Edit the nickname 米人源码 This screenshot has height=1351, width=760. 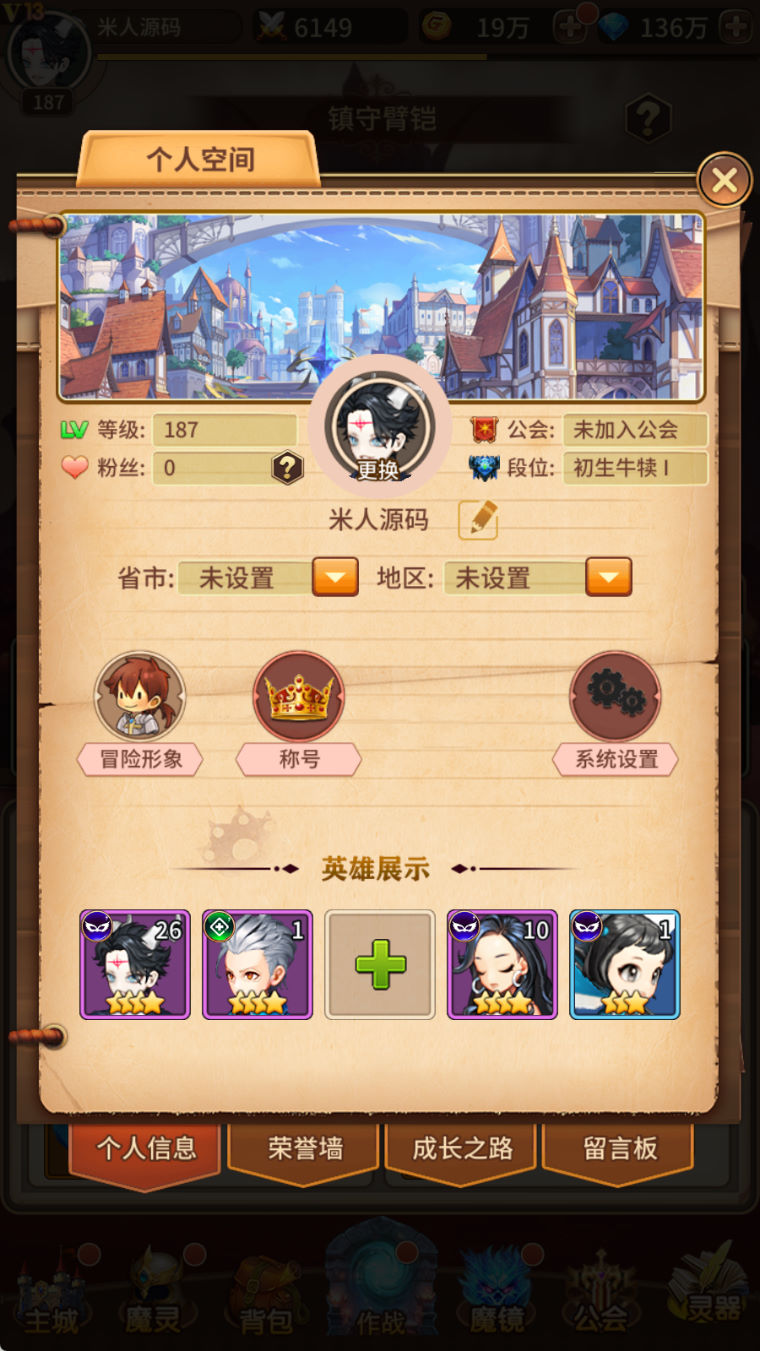478,519
